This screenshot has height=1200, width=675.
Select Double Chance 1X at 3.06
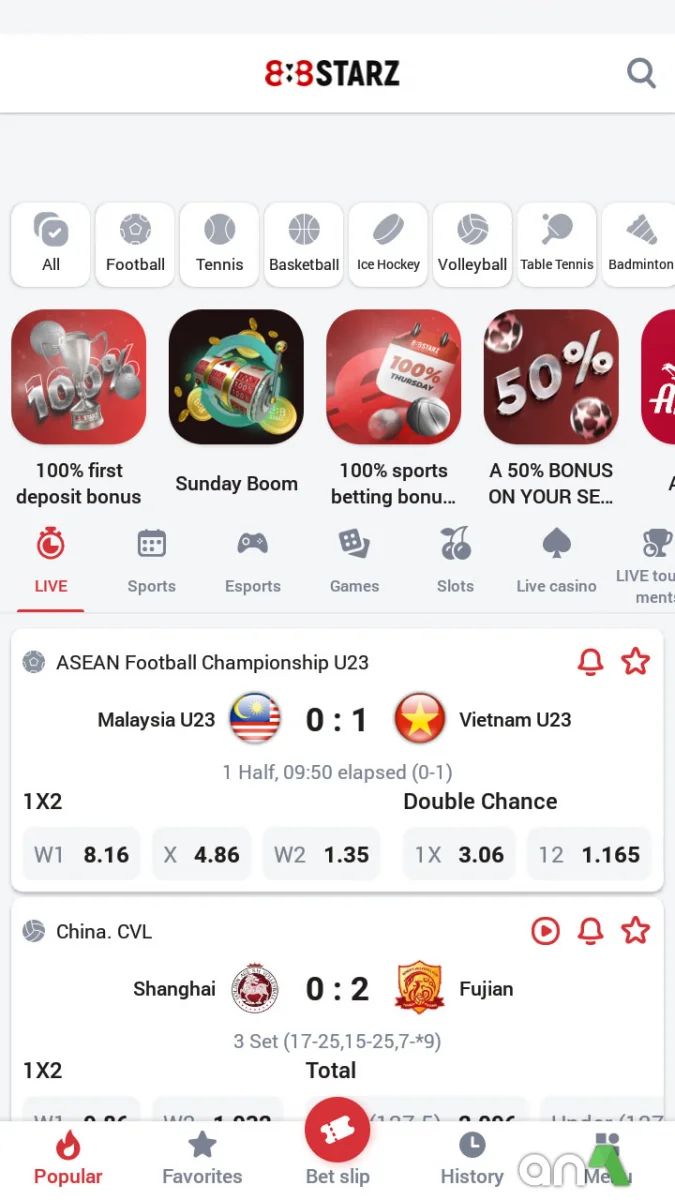coord(459,855)
